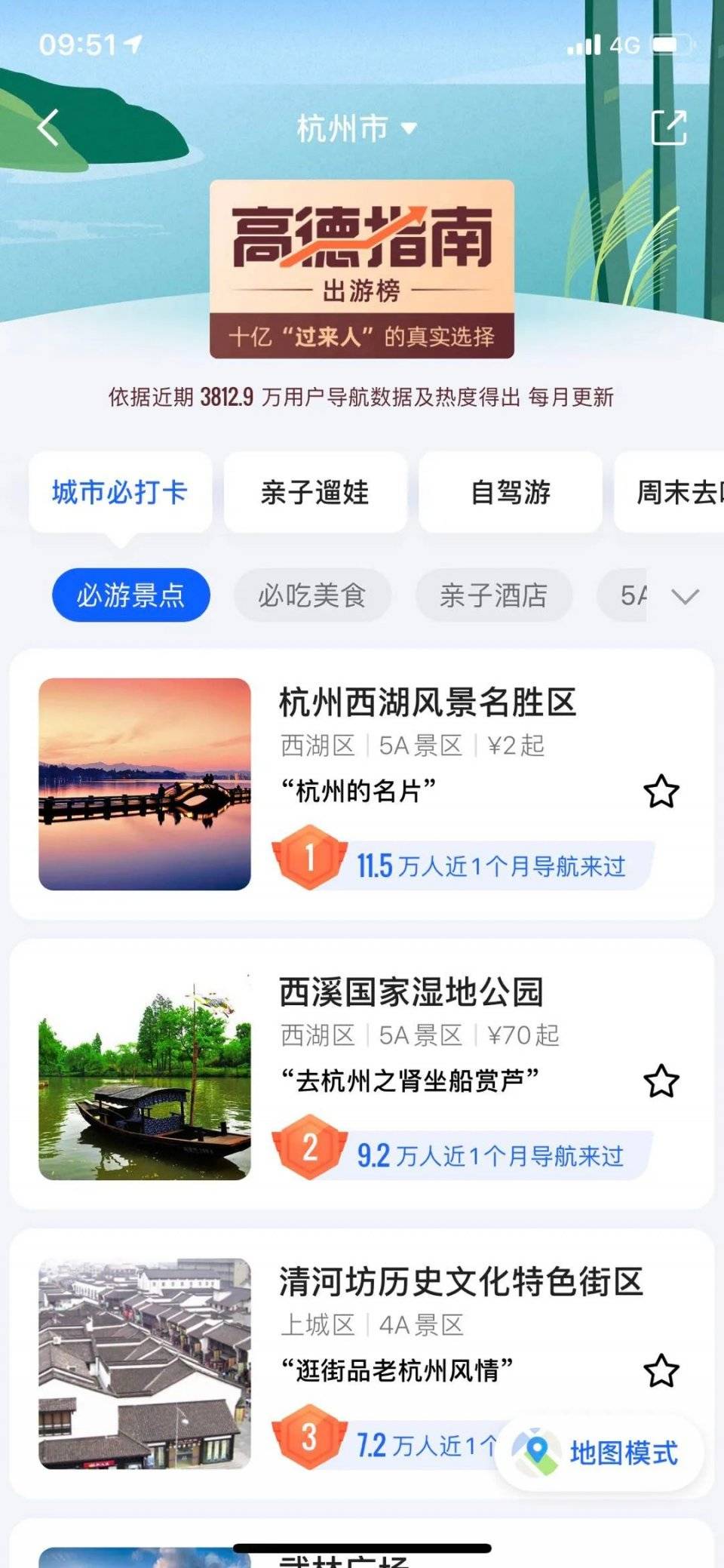
Task: Switch to the 亲子遛娃 tab
Action: click(x=315, y=493)
